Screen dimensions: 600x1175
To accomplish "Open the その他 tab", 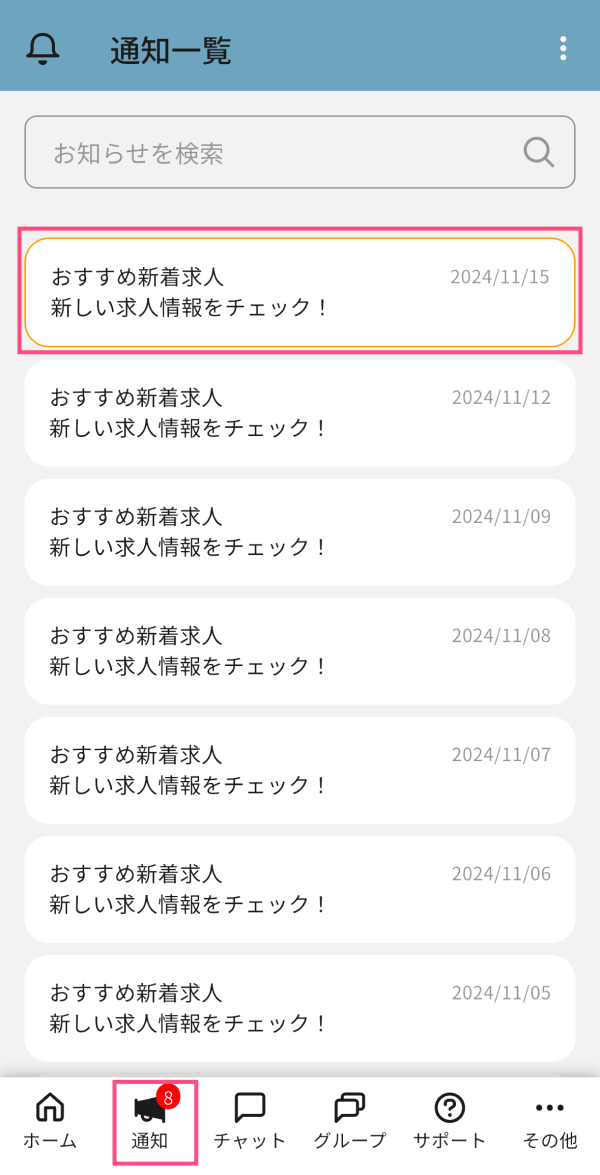I will (x=550, y=1121).
